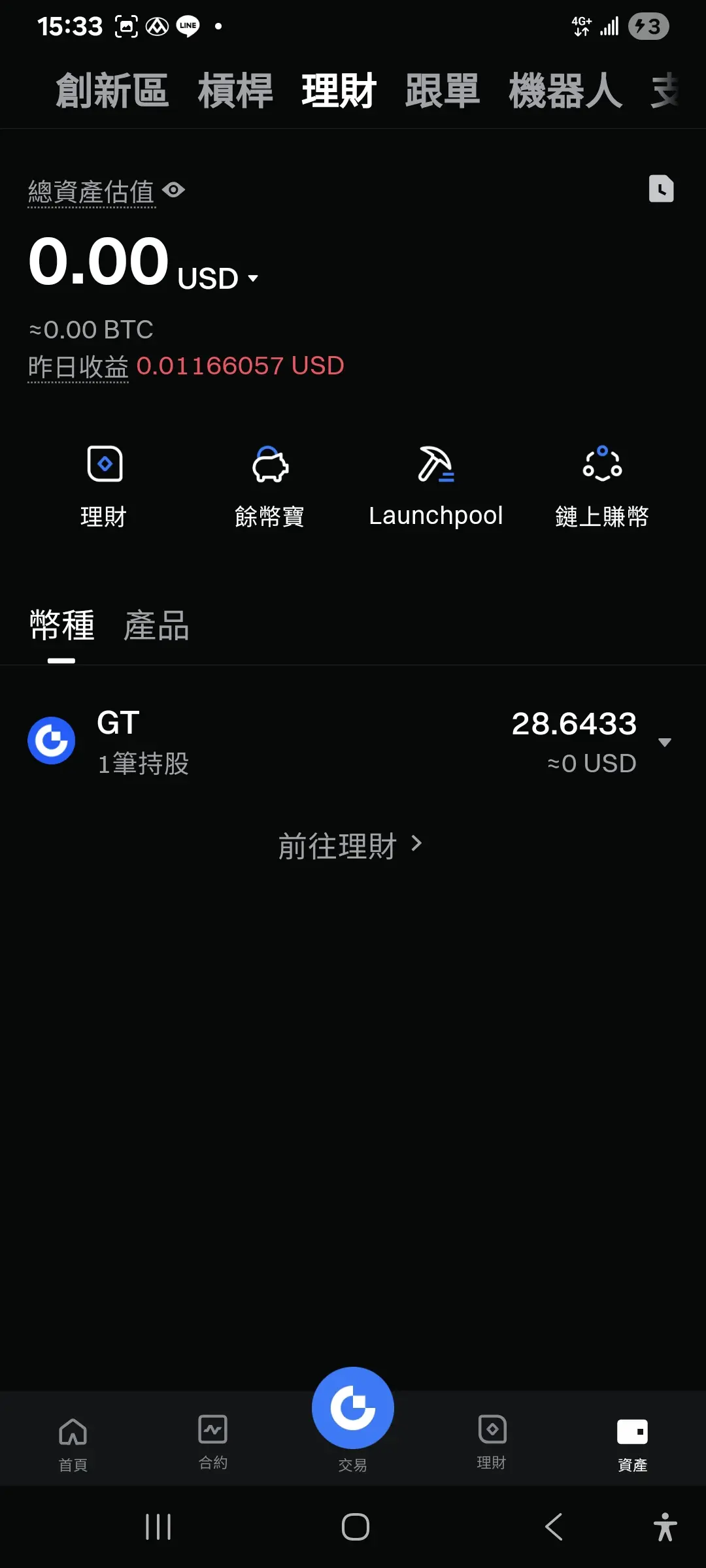Select the 幣種 tab

pyautogui.click(x=62, y=626)
